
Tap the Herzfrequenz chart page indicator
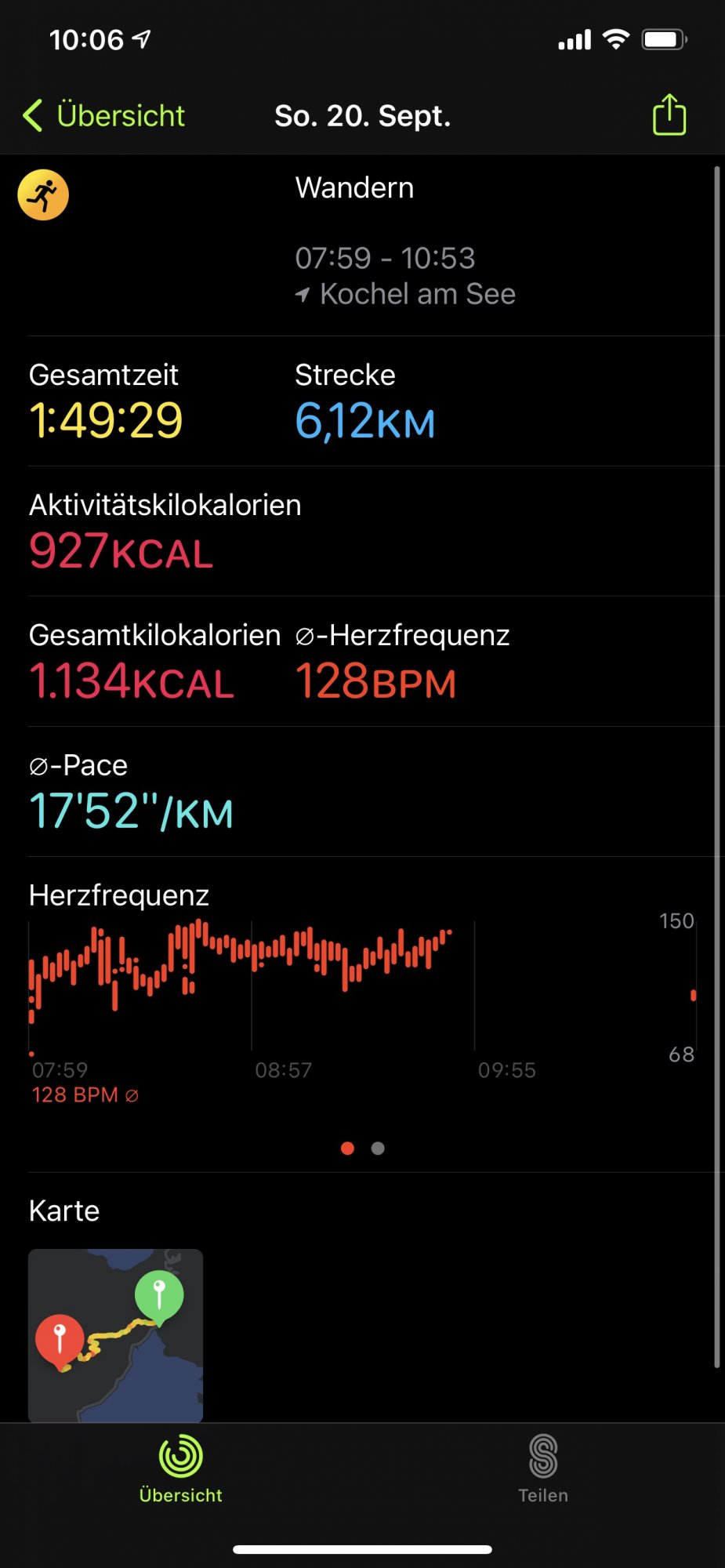pos(363,1148)
